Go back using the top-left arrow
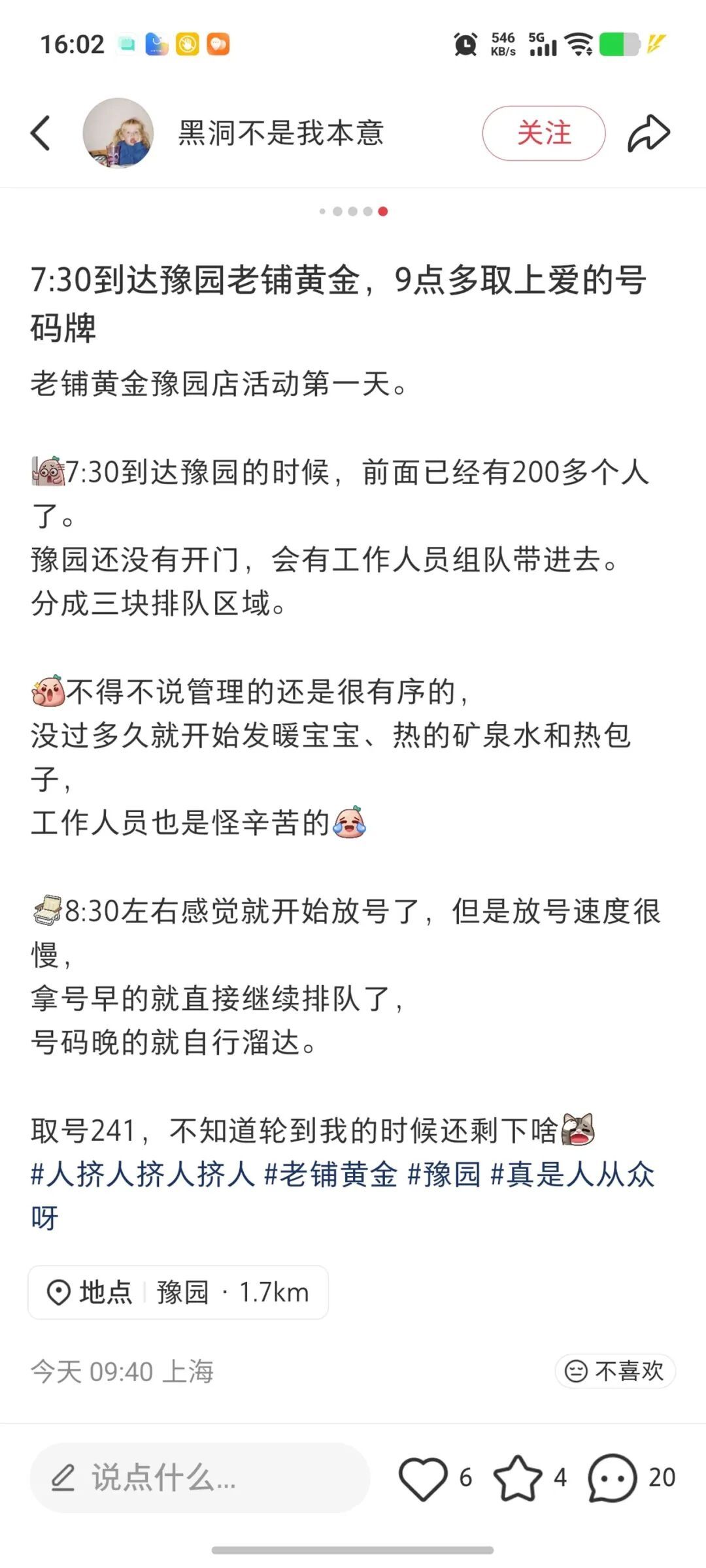Image resolution: width=706 pixels, height=1568 pixels. pos(41,133)
